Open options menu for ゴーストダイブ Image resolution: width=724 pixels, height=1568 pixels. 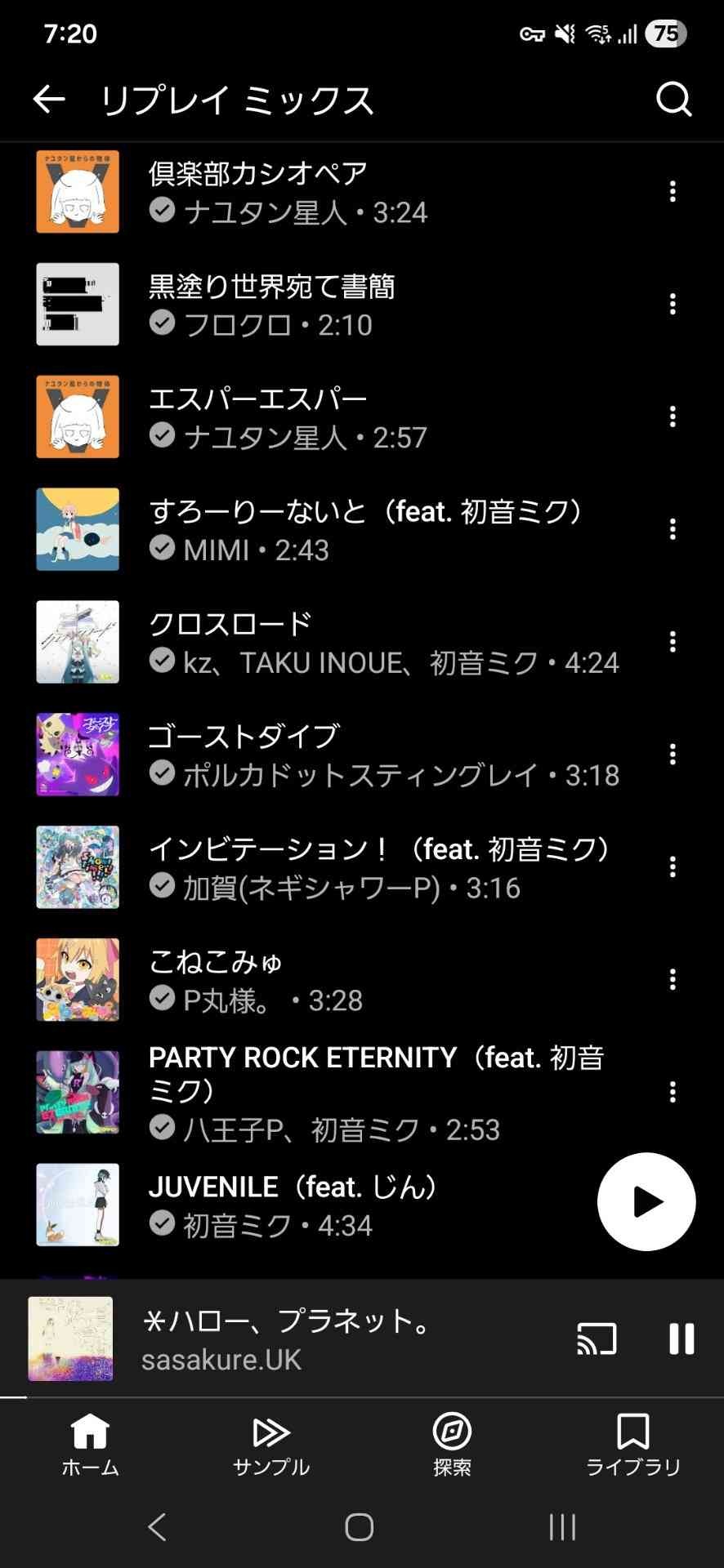click(673, 755)
